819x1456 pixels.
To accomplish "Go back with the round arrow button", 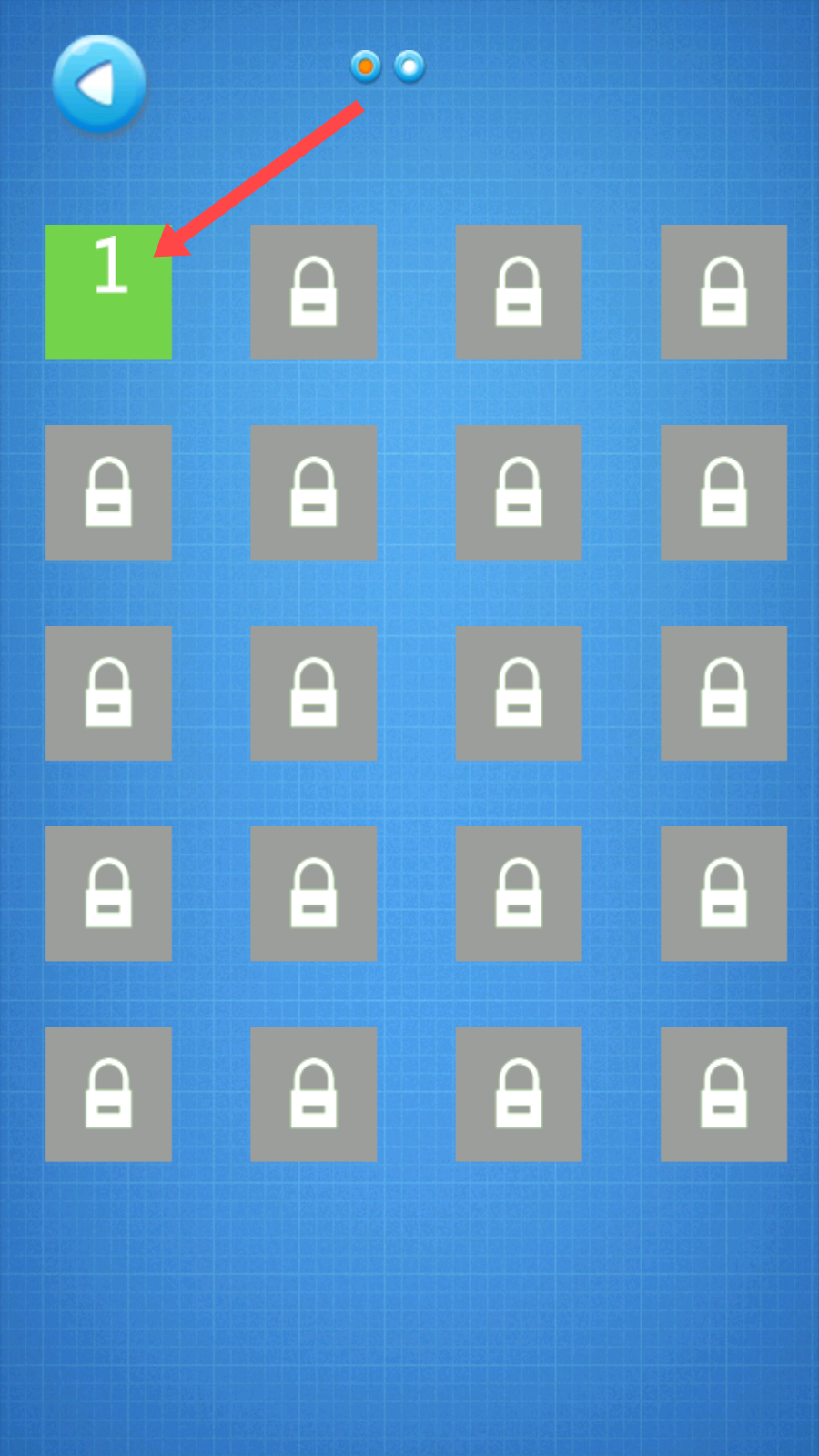I will coord(99,84).
